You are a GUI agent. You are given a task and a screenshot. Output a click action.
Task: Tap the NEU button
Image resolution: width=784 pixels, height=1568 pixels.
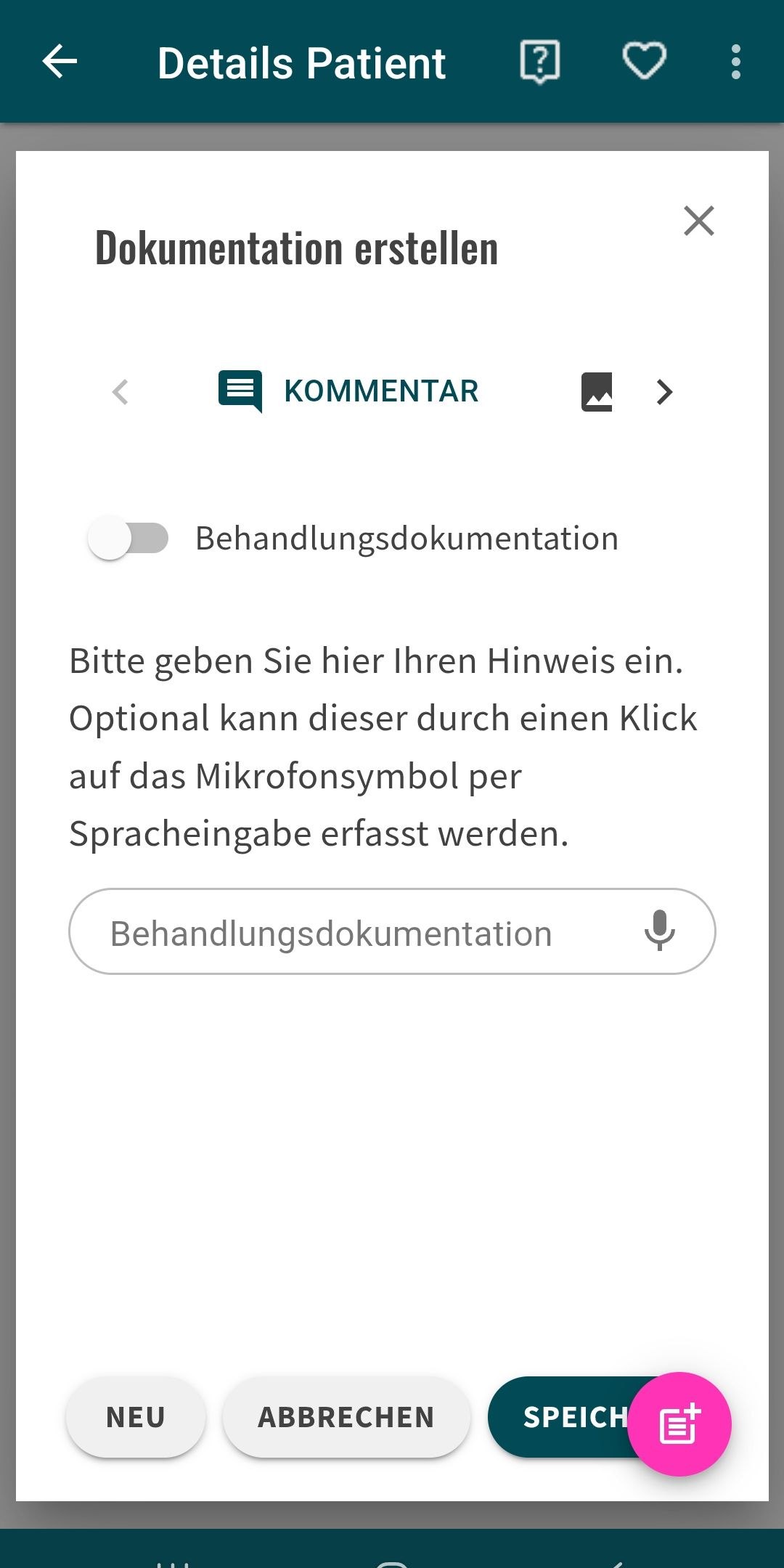click(x=136, y=1417)
